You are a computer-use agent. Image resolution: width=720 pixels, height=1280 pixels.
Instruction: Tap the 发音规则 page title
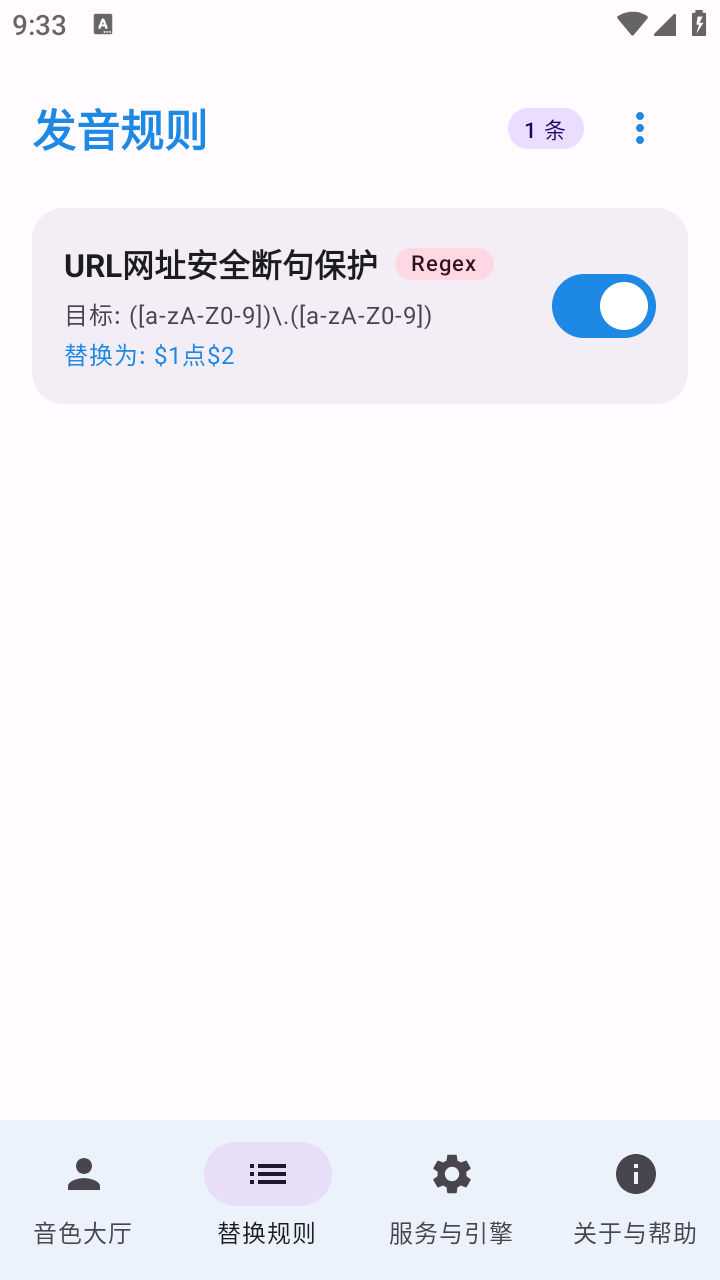coord(120,130)
